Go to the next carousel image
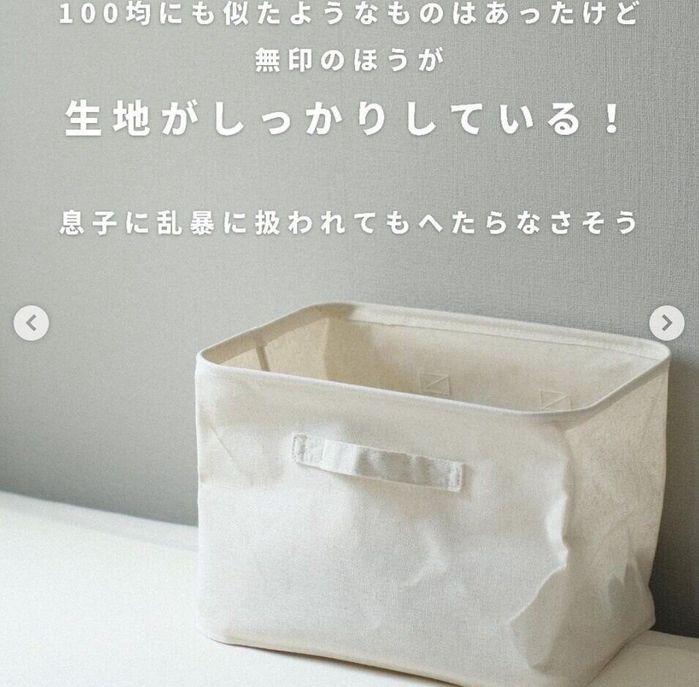This screenshot has height=687, width=699. tap(666, 323)
